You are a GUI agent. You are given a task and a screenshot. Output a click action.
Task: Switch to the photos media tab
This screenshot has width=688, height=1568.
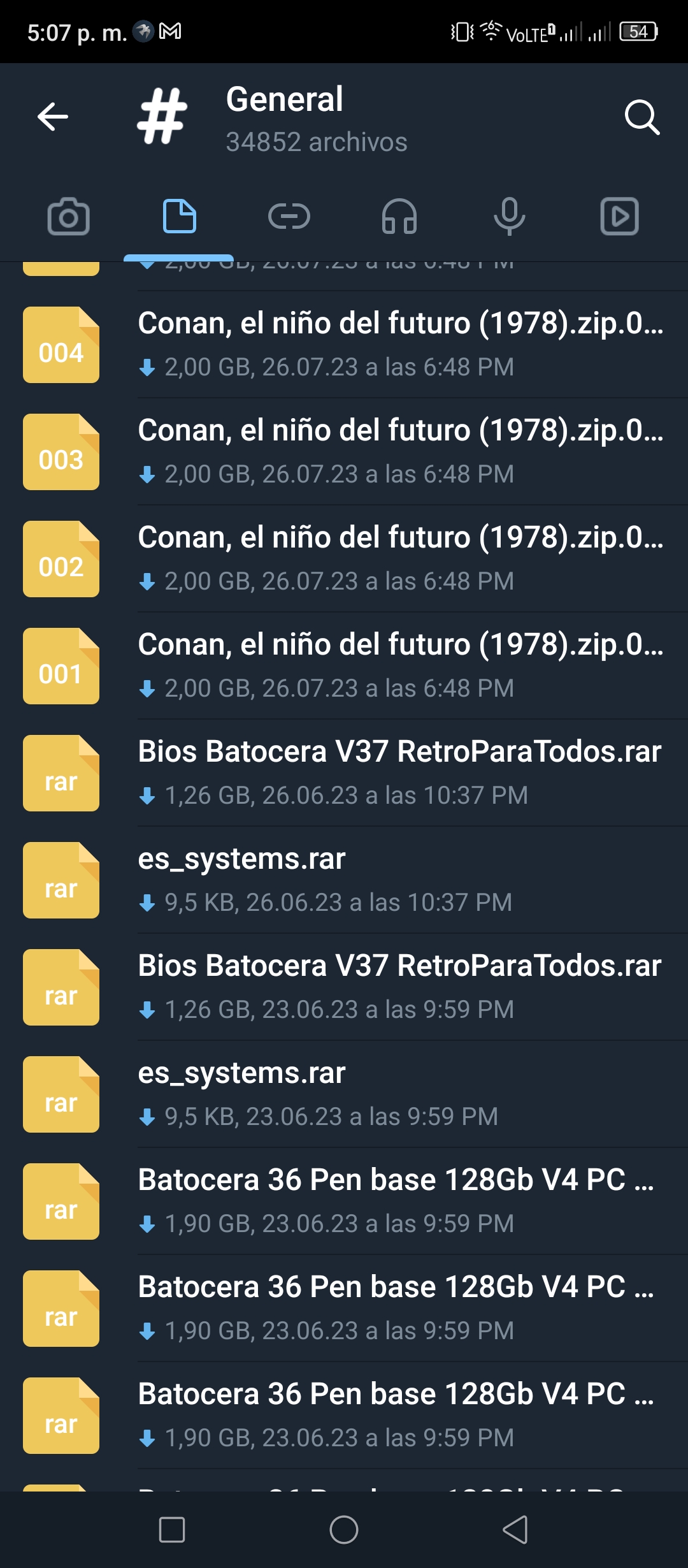pyautogui.click(x=69, y=217)
